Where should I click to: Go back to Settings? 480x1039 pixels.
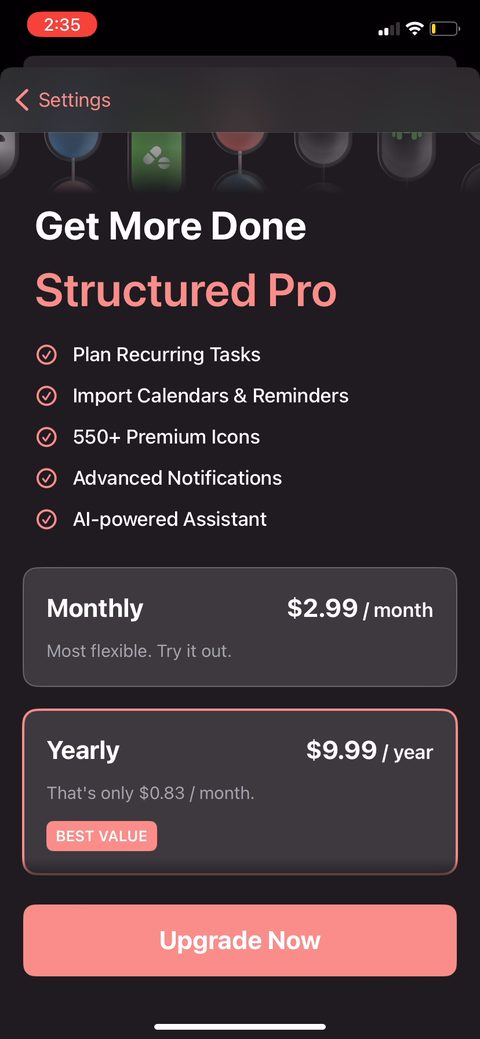coord(63,100)
